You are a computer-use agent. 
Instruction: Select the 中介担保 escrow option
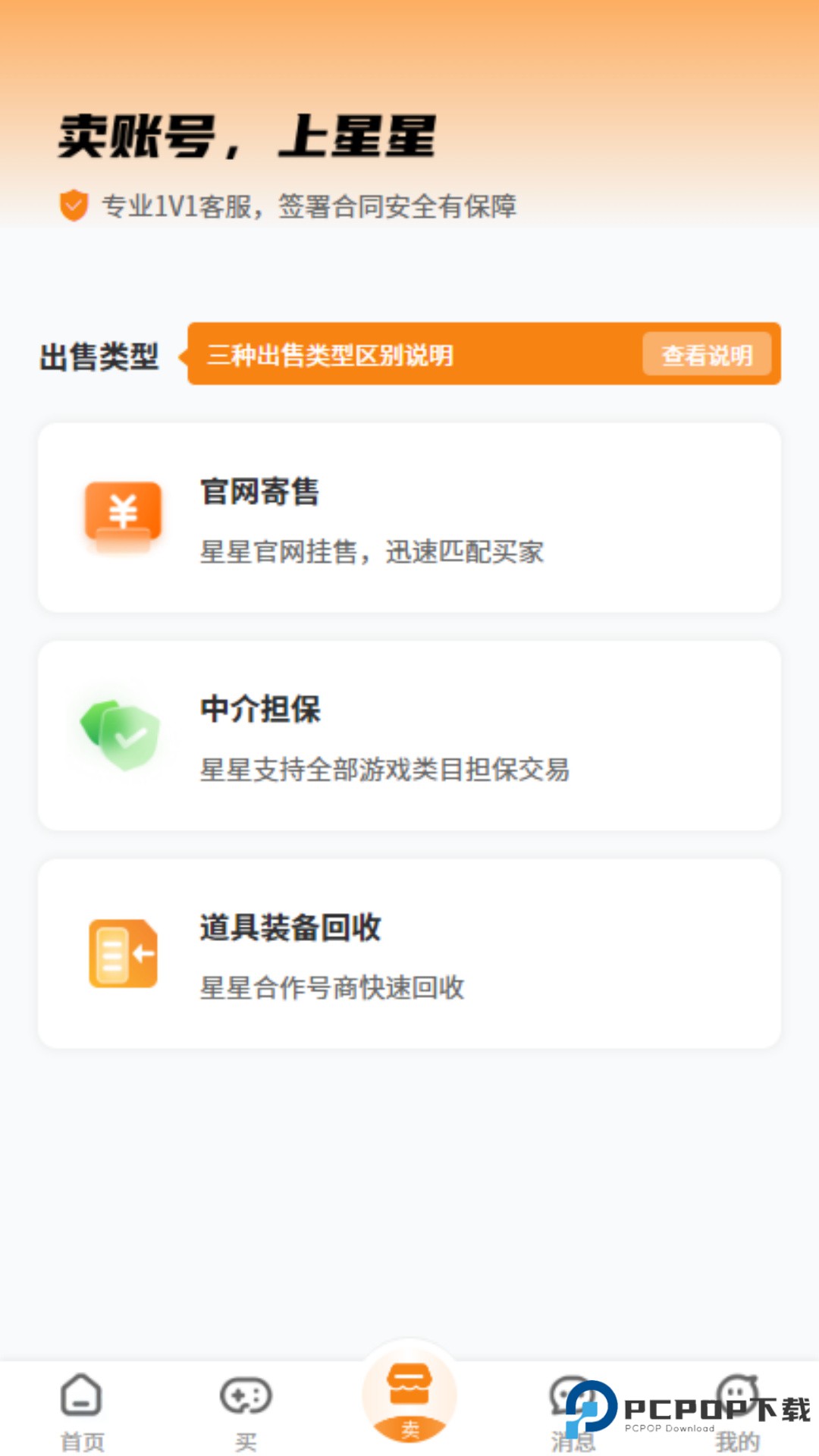pos(409,736)
